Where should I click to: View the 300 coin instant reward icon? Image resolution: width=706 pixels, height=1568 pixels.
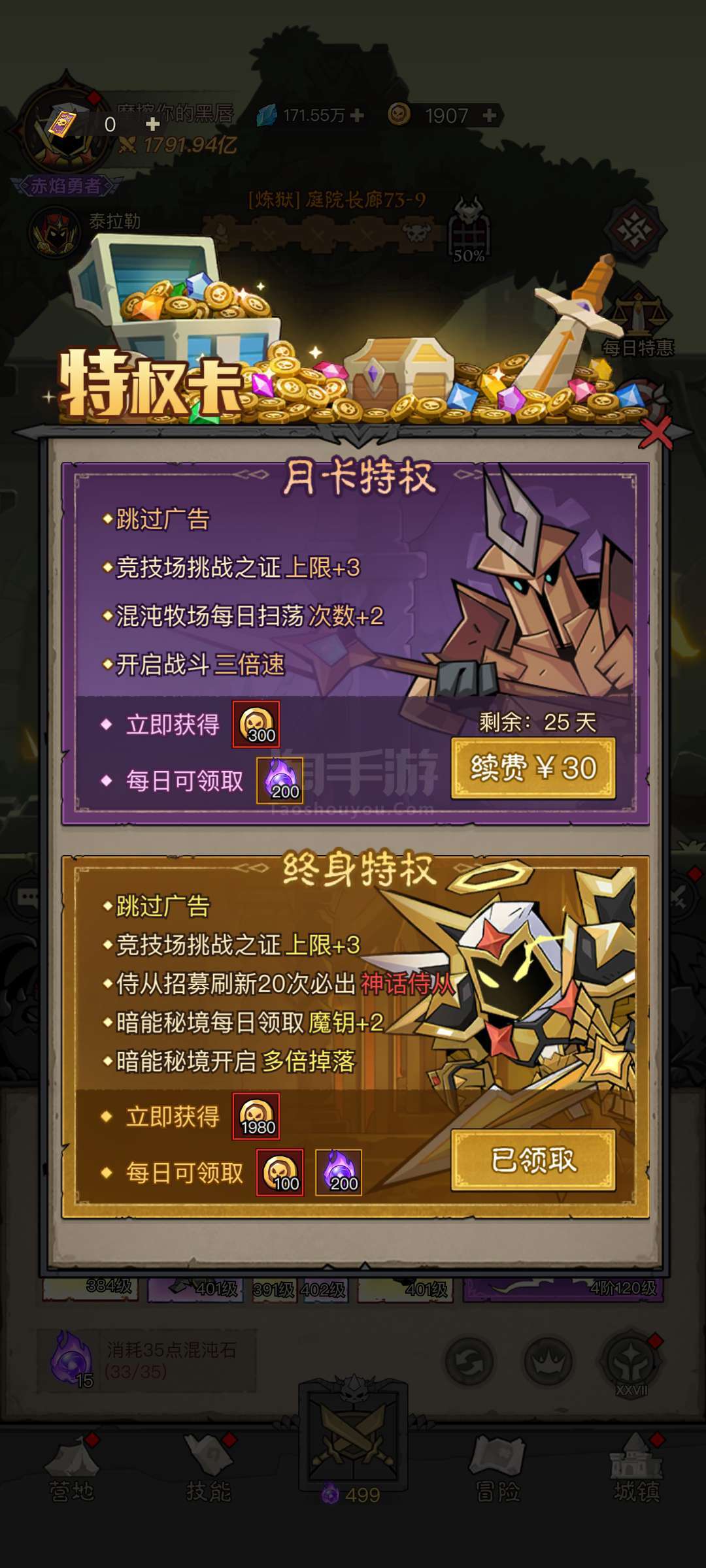256,725
